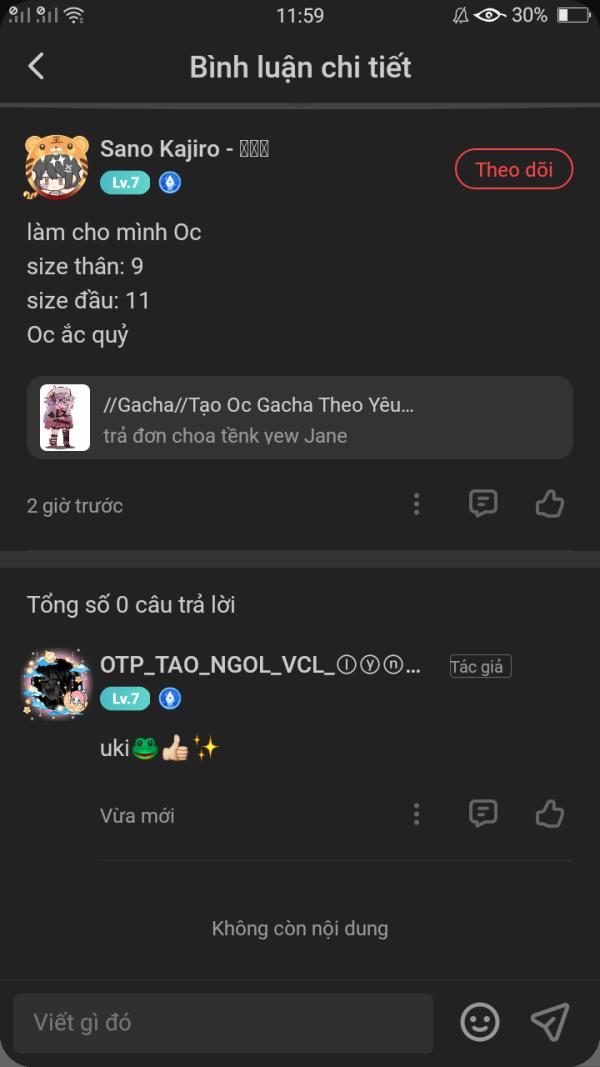Open more options on the "uki" reply
The height and width of the screenshot is (1067, 600).
(416, 813)
